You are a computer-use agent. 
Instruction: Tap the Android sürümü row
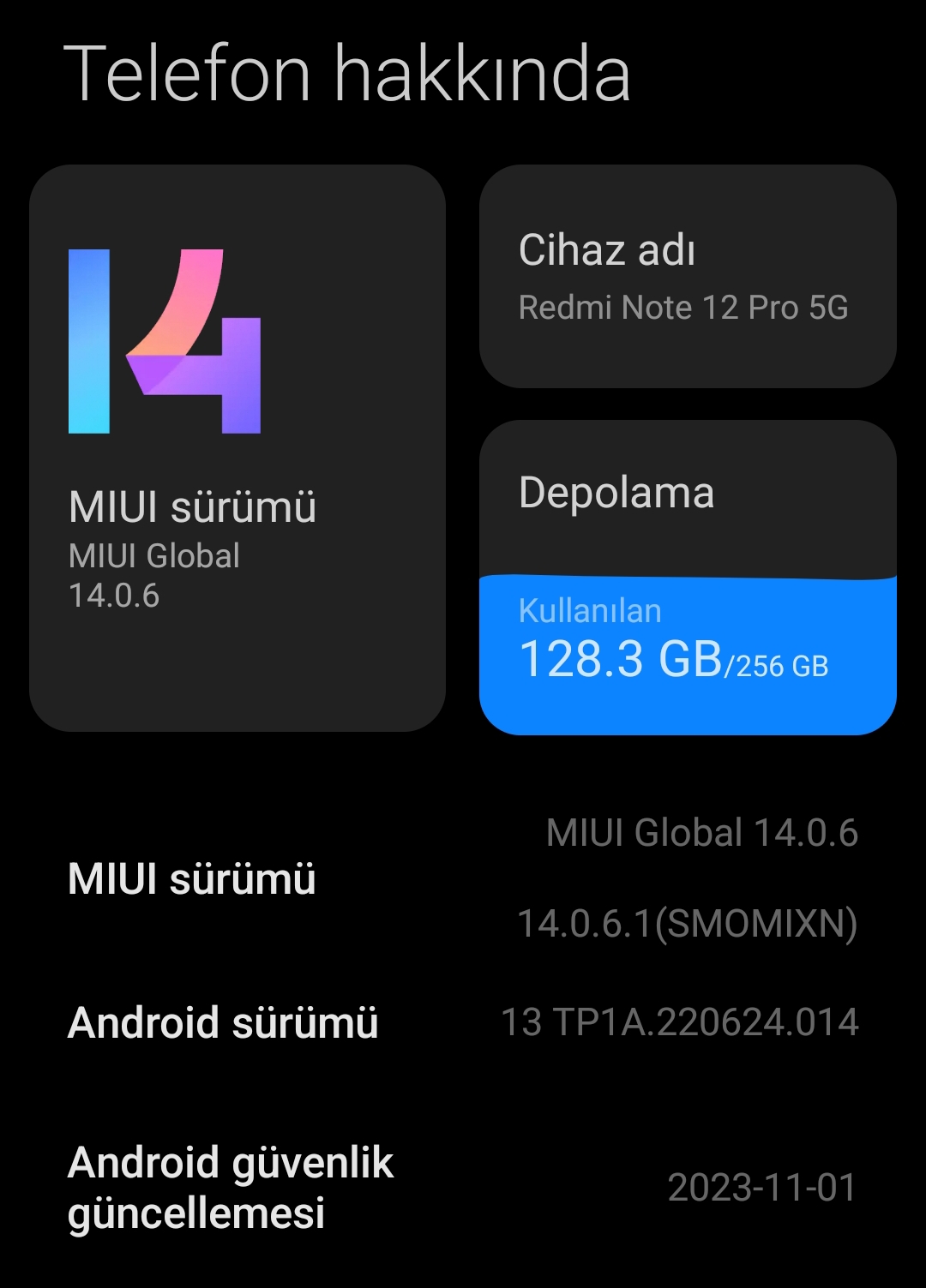click(463, 1022)
